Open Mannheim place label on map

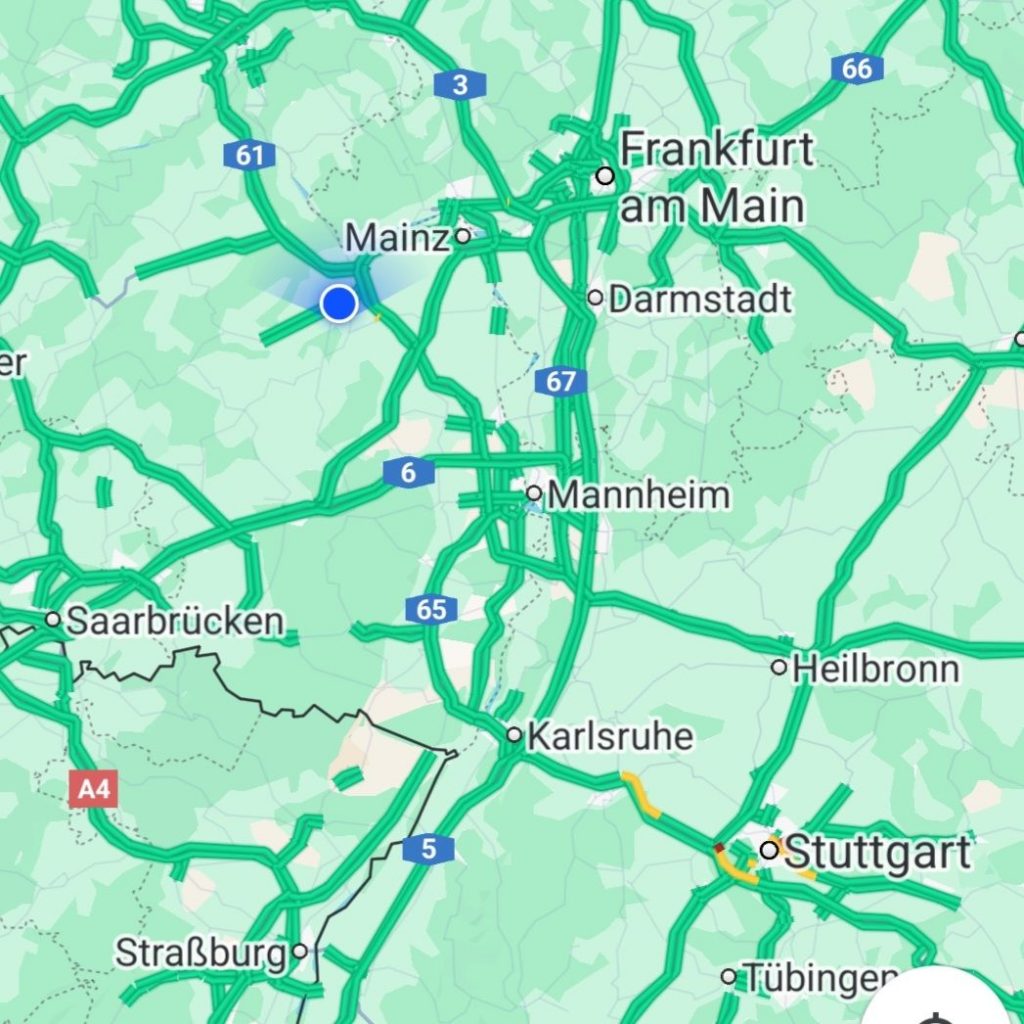(x=639, y=494)
